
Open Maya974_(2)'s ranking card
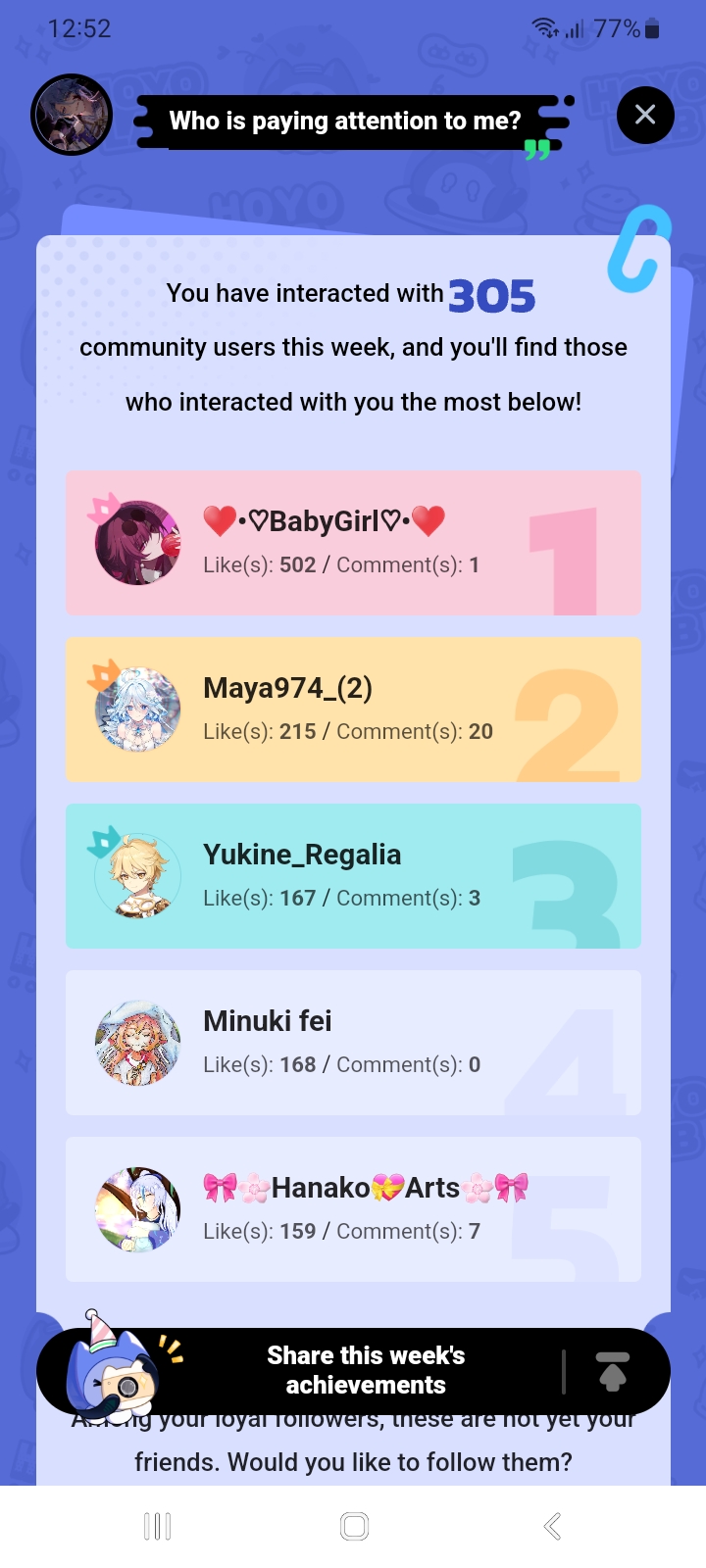(353, 710)
